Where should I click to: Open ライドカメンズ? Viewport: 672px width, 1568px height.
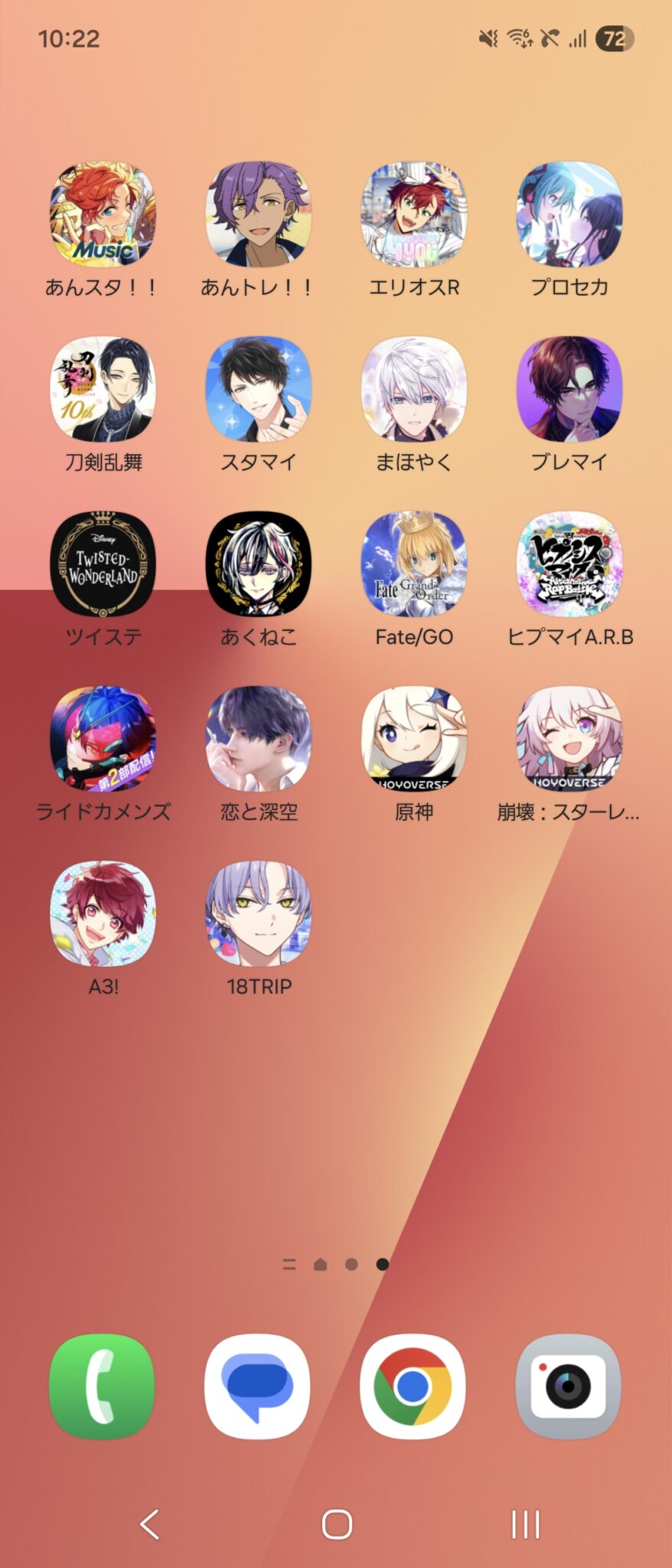103,739
